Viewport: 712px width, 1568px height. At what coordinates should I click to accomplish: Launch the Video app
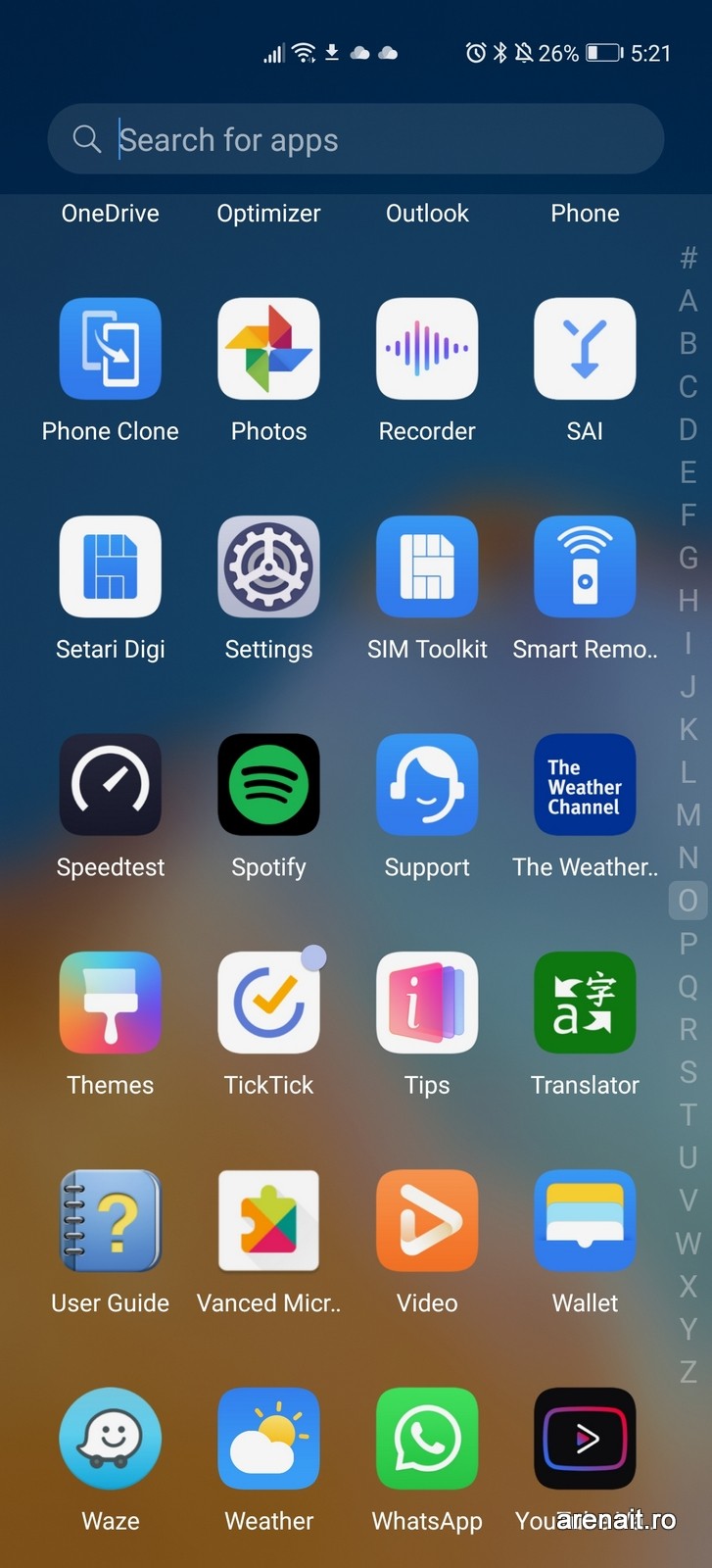(x=427, y=1221)
